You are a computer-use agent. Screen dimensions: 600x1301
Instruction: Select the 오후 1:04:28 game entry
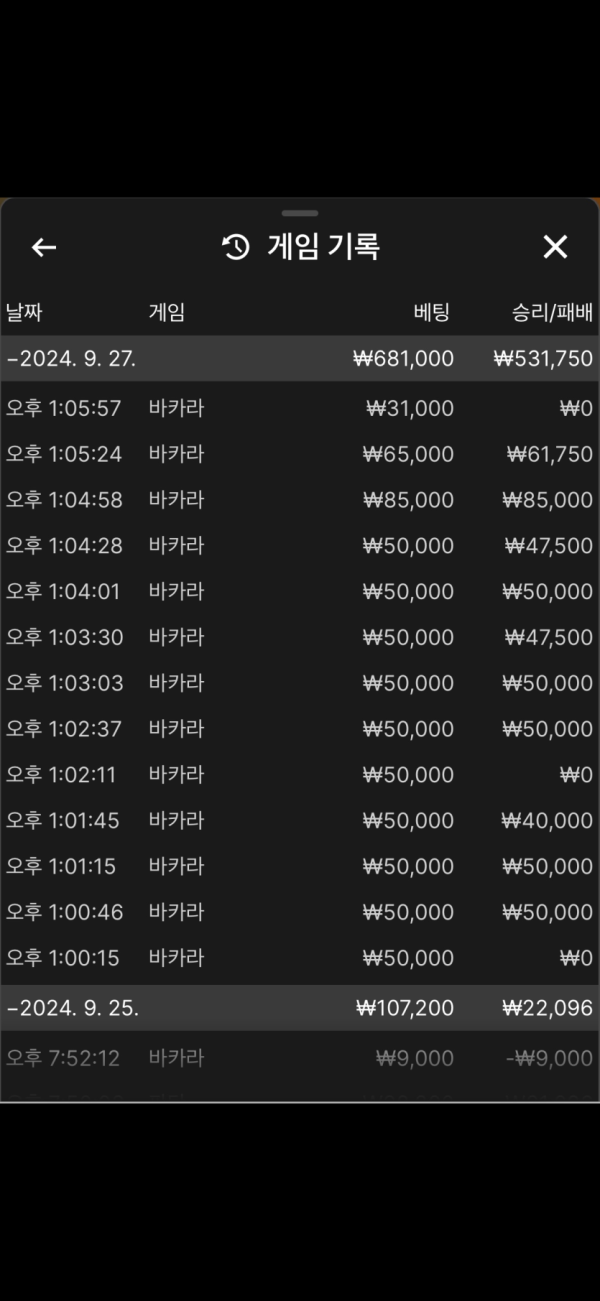click(x=300, y=546)
